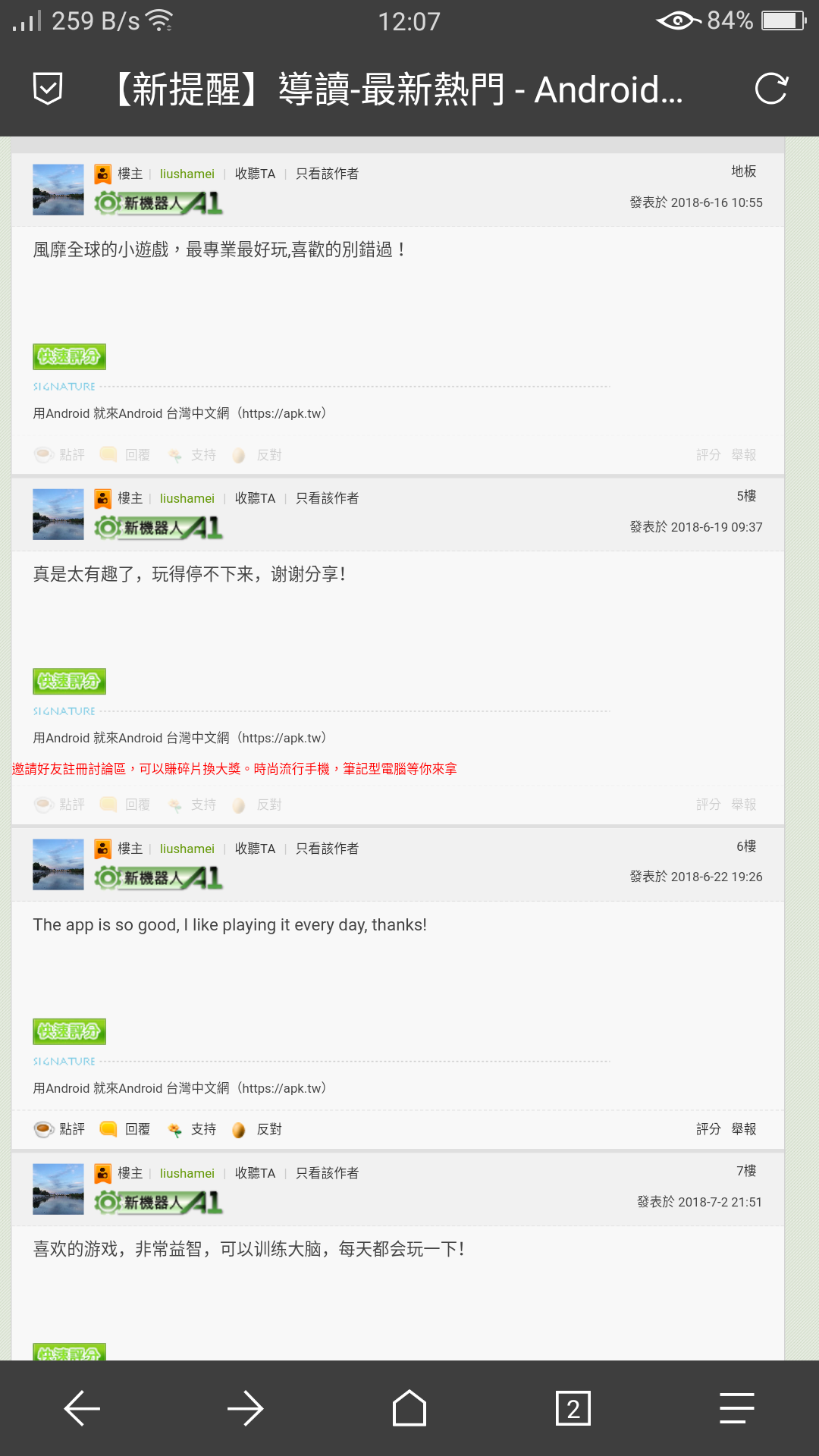Viewport: 819px width, 1456px height.
Task: Tap 舉報 under the 6樓 post
Action: click(743, 1129)
